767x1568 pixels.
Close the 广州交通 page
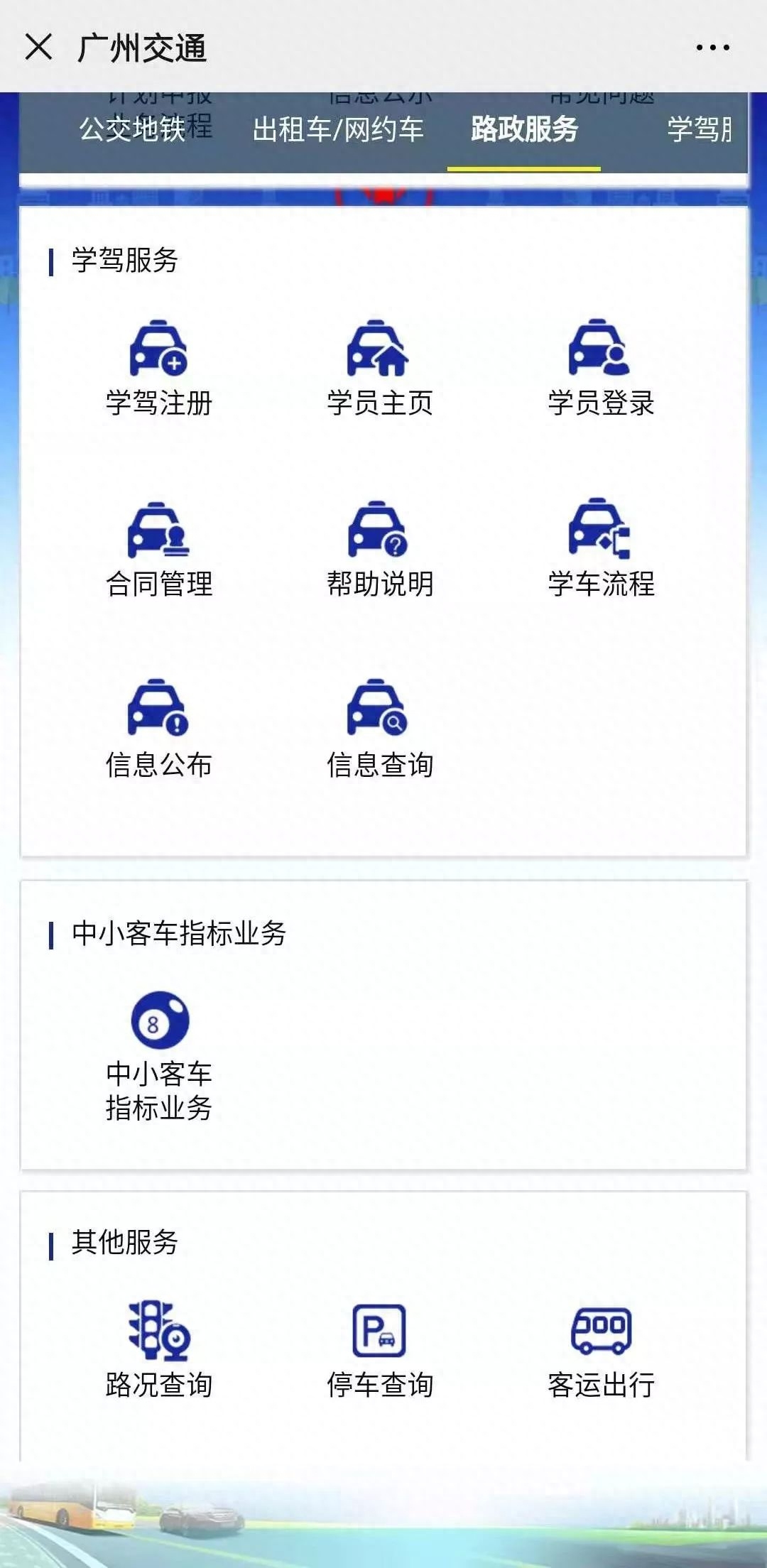(x=38, y=48)
